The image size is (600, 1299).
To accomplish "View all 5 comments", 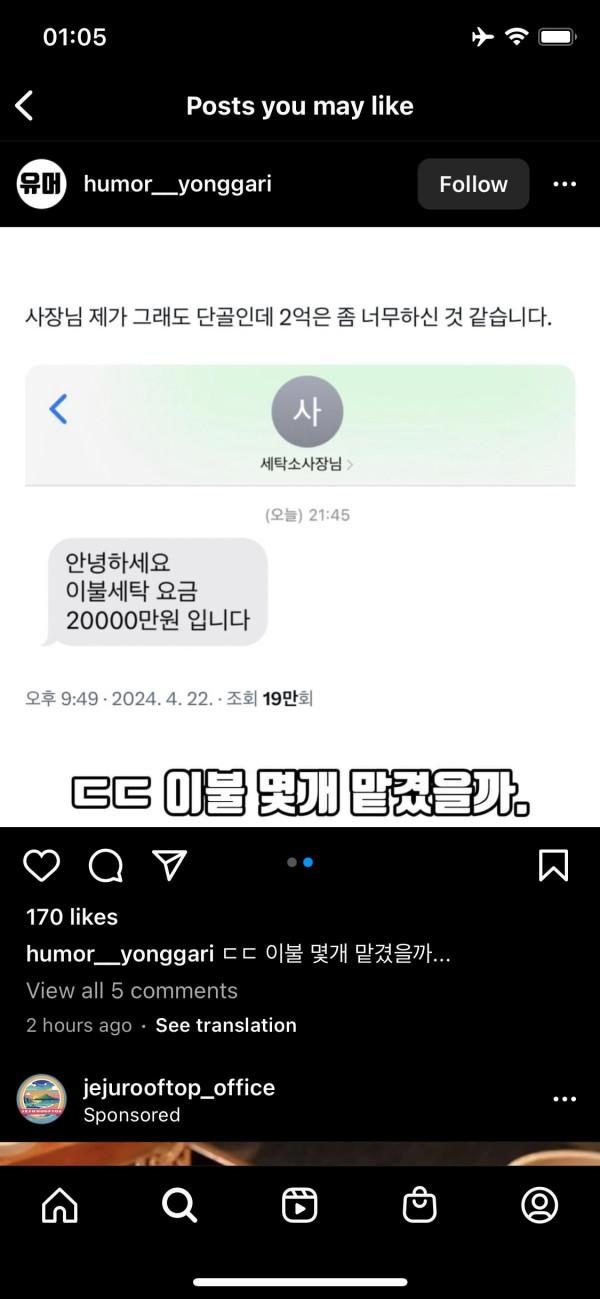I will 132,991.
